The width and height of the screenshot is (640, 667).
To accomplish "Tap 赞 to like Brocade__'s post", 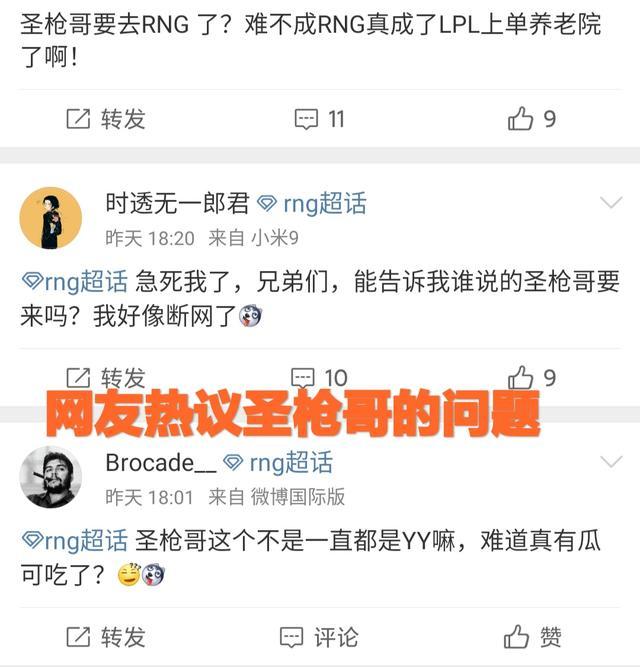I will 533,636.
